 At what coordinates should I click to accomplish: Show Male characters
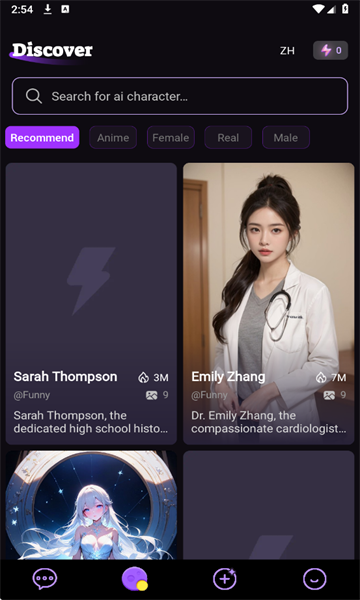click(x=286, y=137)
